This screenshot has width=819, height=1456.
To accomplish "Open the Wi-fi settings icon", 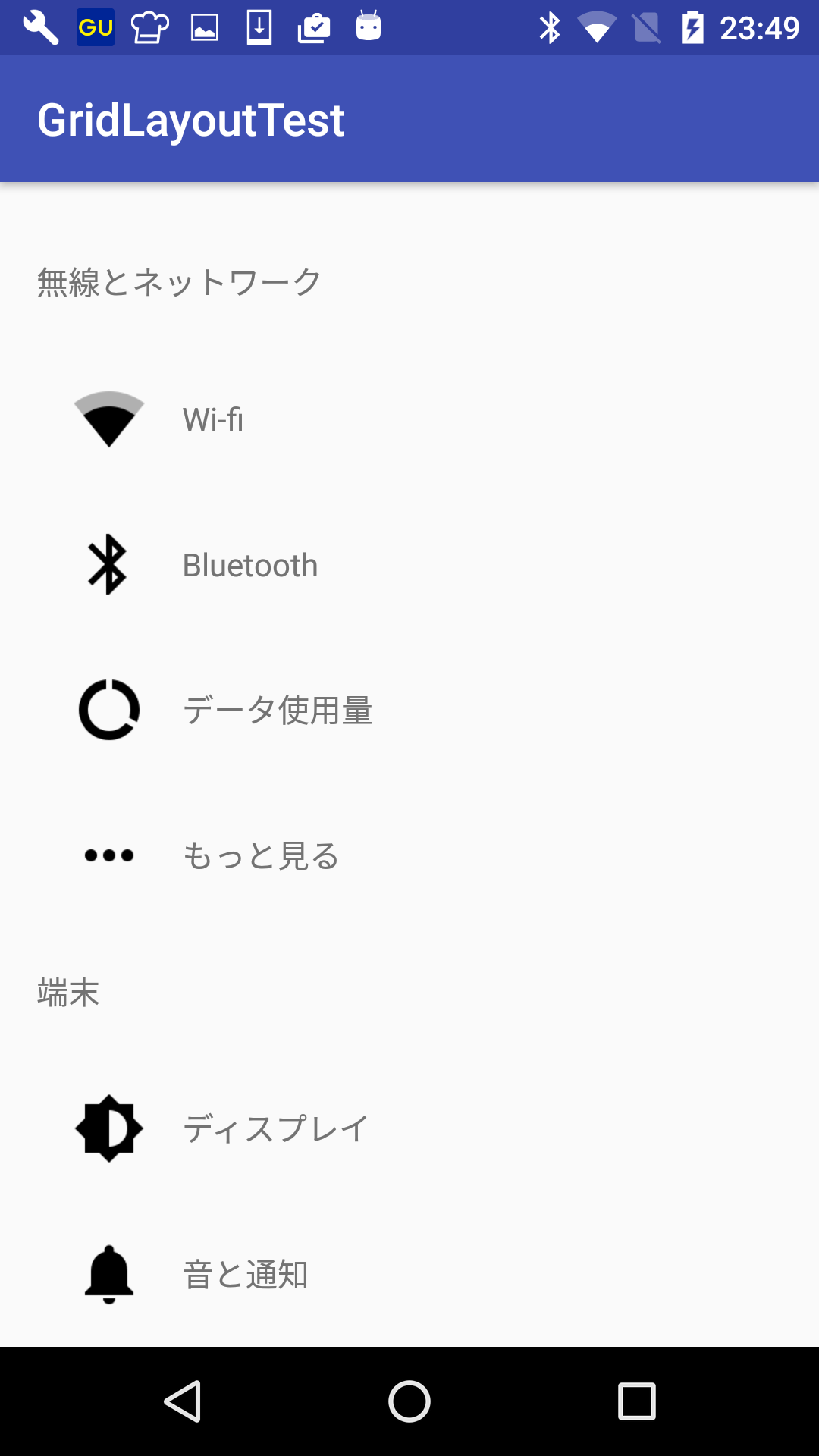I will tap(108, 419).
